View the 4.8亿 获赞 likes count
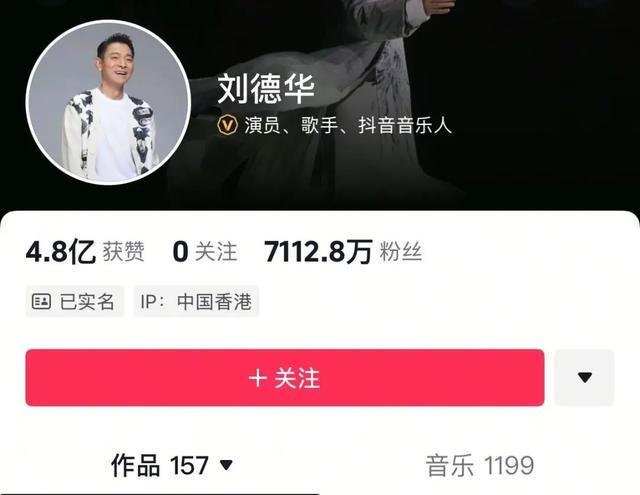The image size is (640, 495). (x=84, y=252)
